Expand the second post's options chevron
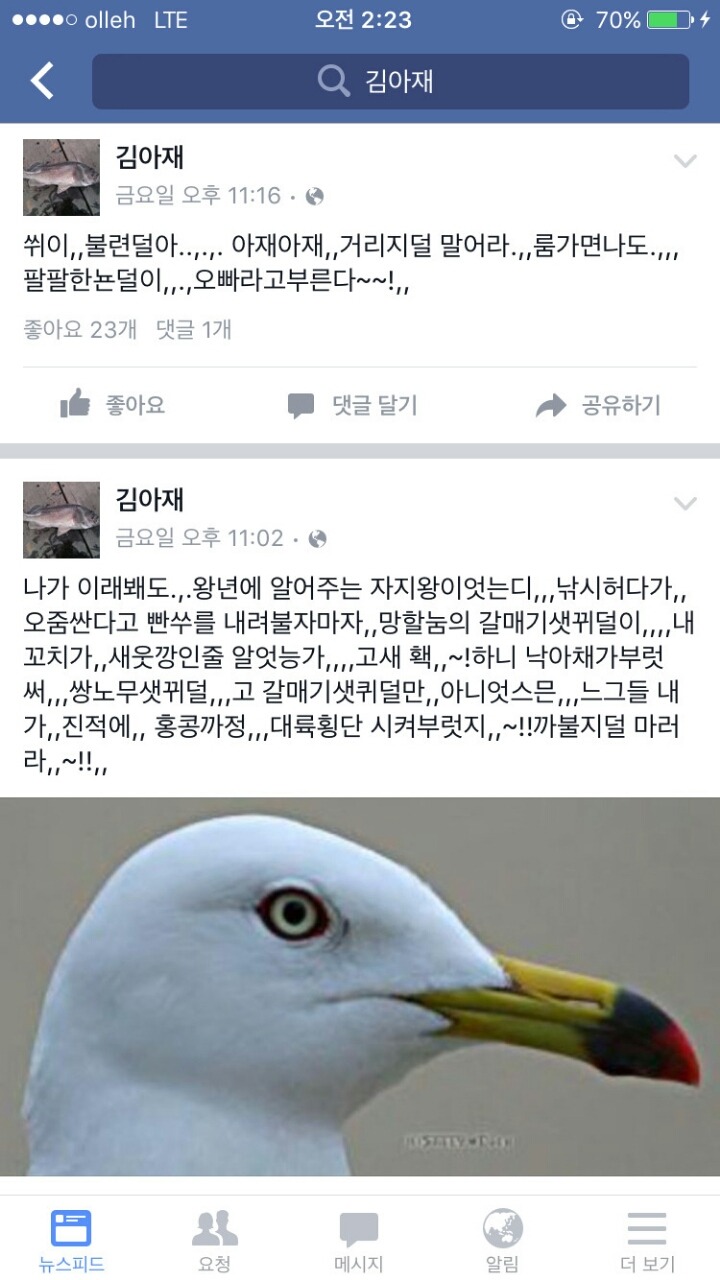720x1280 pixels. (x=685, y=503)
